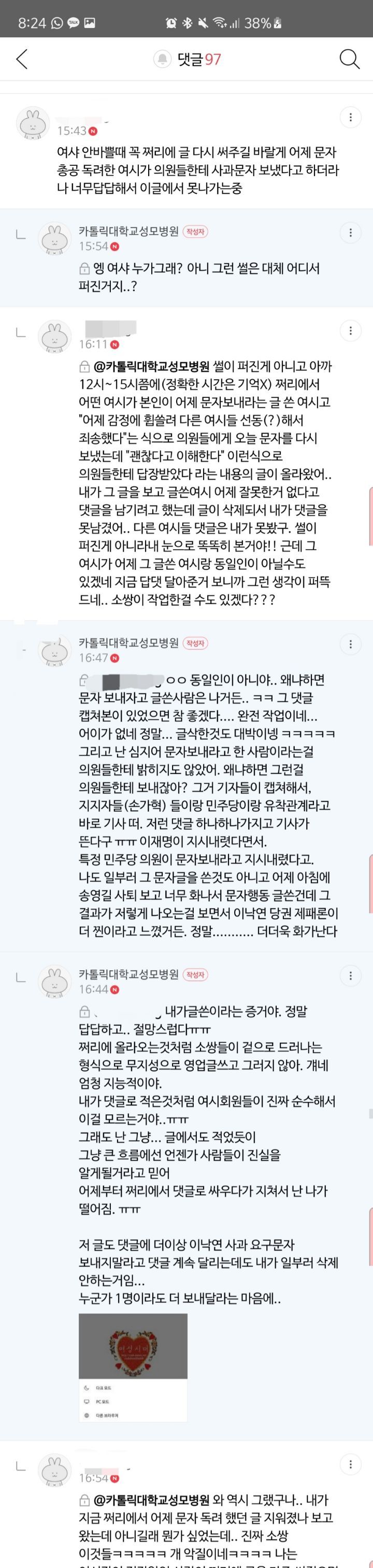Screen dimensions: 373x1568
Task: Open the 카톨릭대학교성모병원 nickname on the 15:54 reply
Action: click(128, 232)
